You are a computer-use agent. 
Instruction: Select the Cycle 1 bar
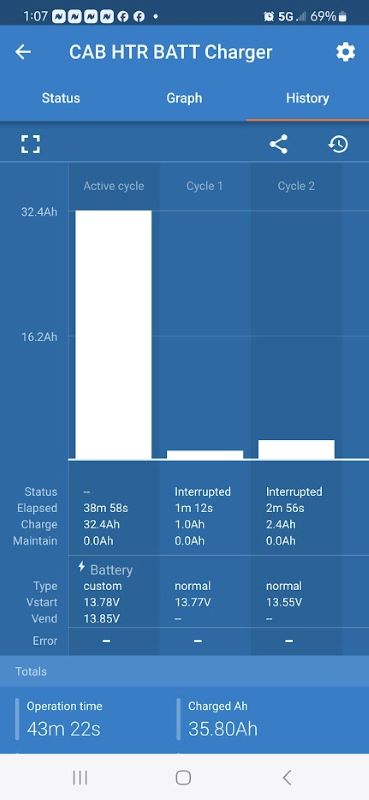click(x=205, y=455)
